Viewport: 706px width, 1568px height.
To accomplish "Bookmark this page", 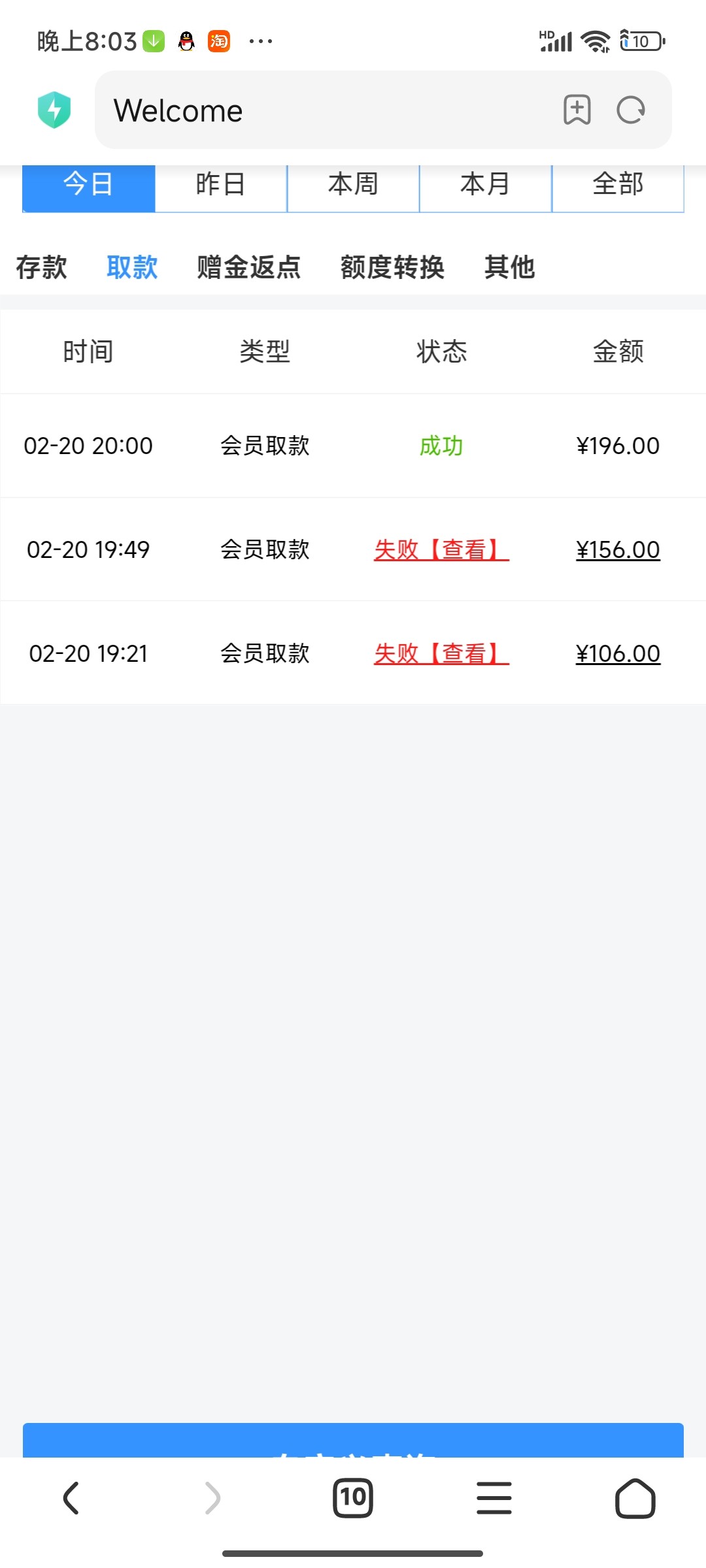I will click(577, 110).
